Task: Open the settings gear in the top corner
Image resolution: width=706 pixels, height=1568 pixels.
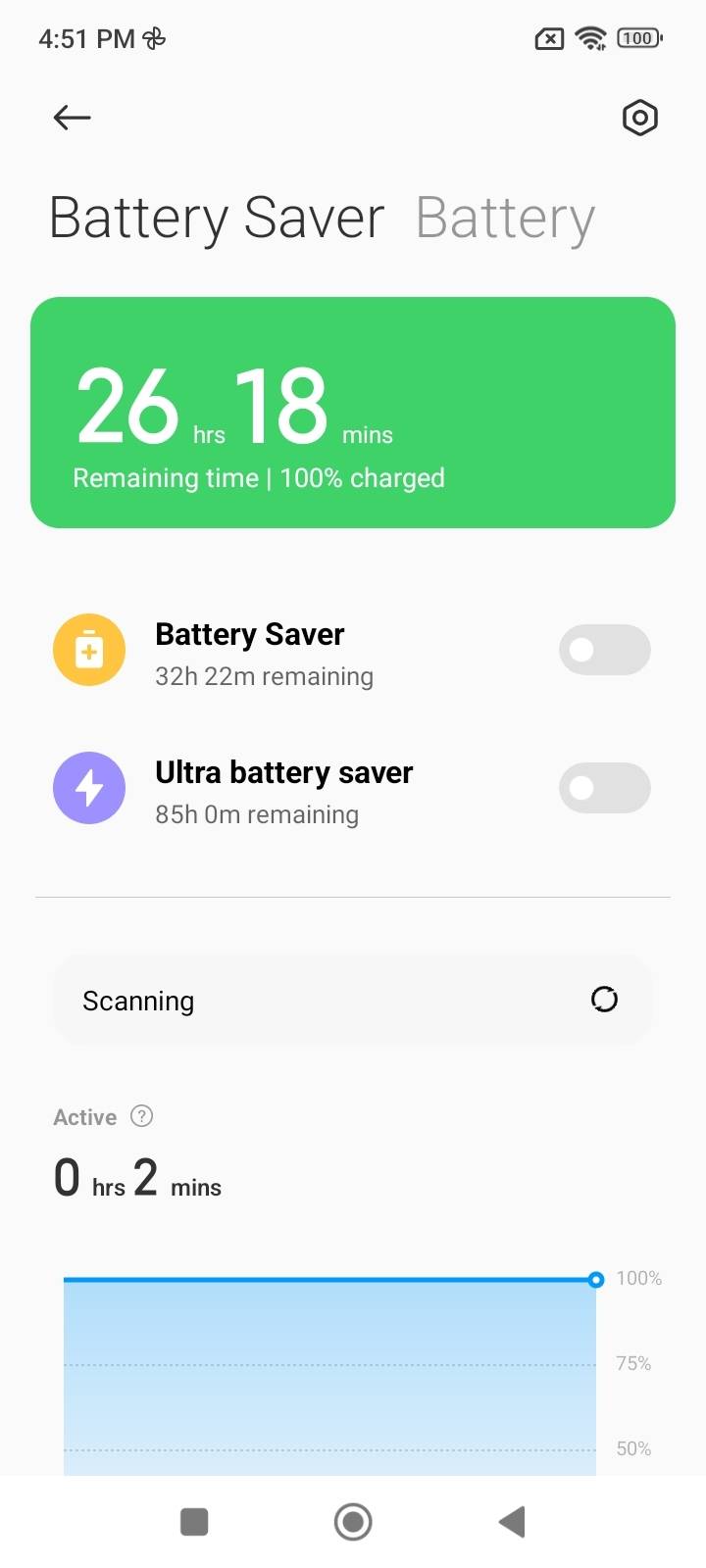Action: (x=639, y=118)
